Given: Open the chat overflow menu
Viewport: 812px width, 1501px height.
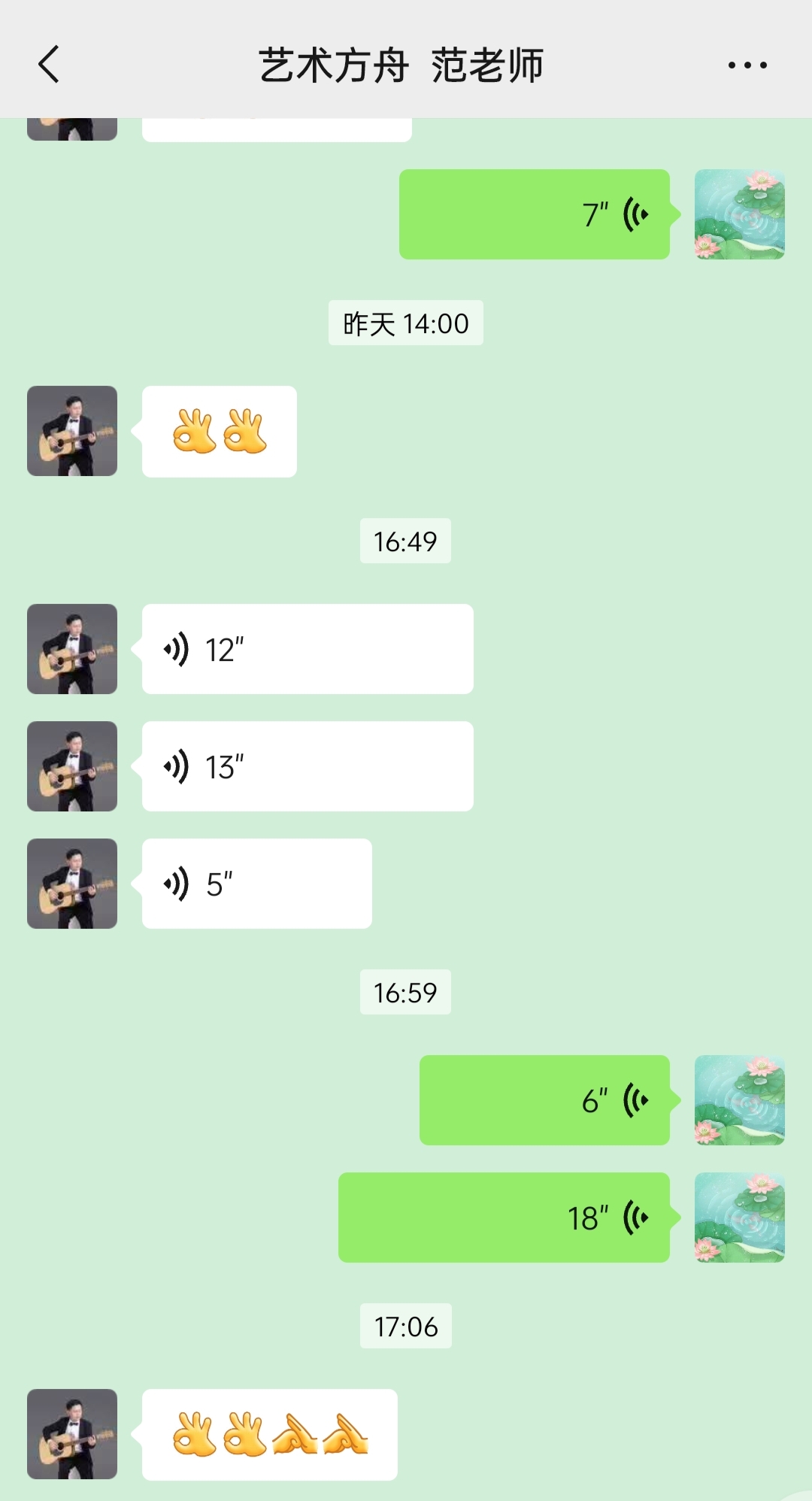Looking at the screenshot, I should coord(747,65).
